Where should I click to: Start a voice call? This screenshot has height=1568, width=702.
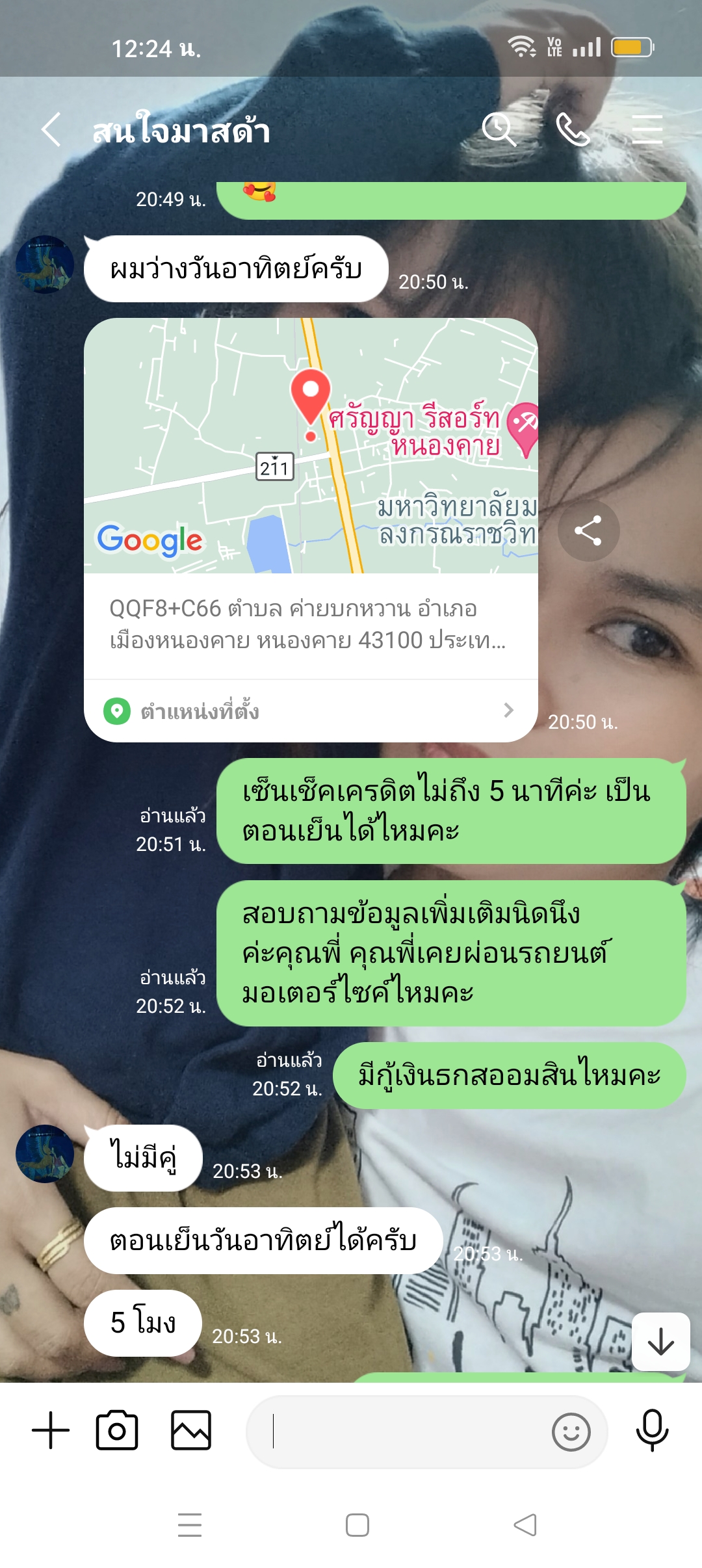pyautogui.click(x=573, y=129)
